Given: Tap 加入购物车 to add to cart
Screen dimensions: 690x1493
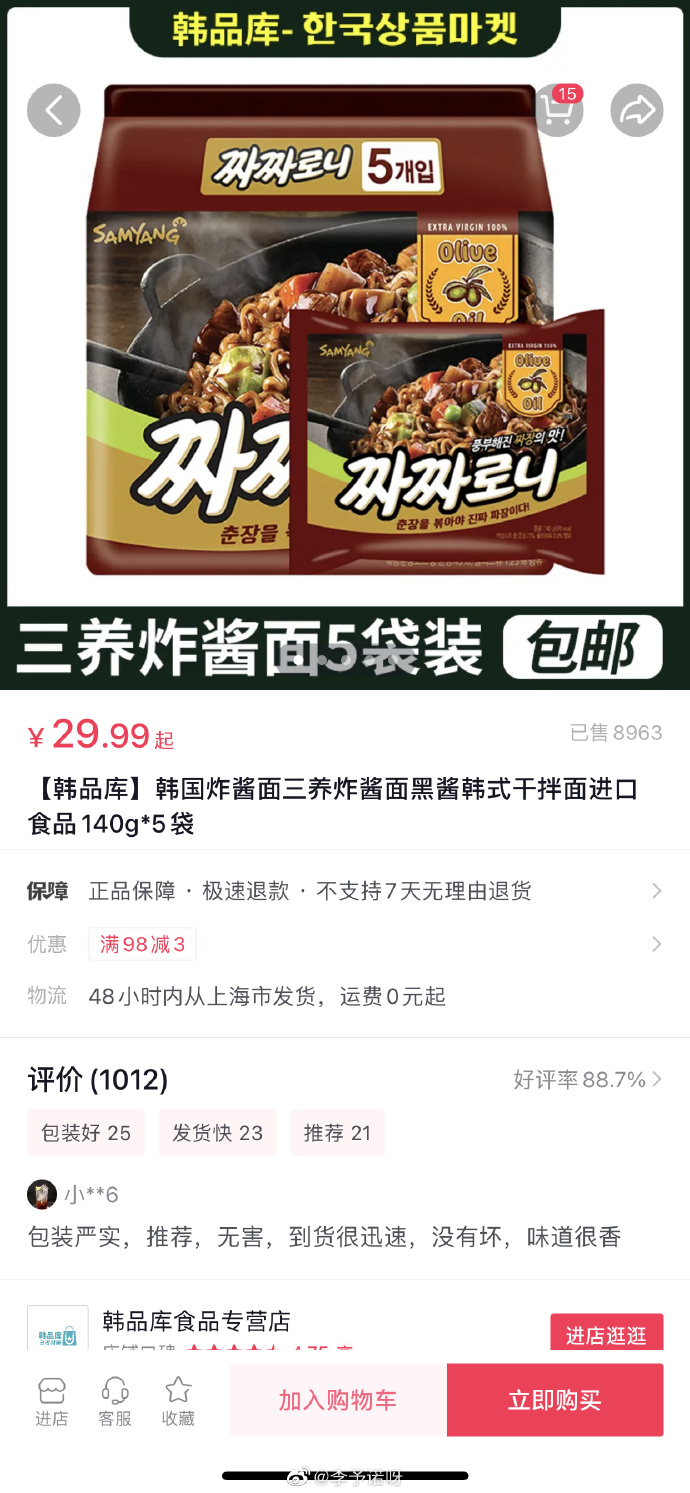Looking at the screenshot, I should click(x=338, y=1400).
